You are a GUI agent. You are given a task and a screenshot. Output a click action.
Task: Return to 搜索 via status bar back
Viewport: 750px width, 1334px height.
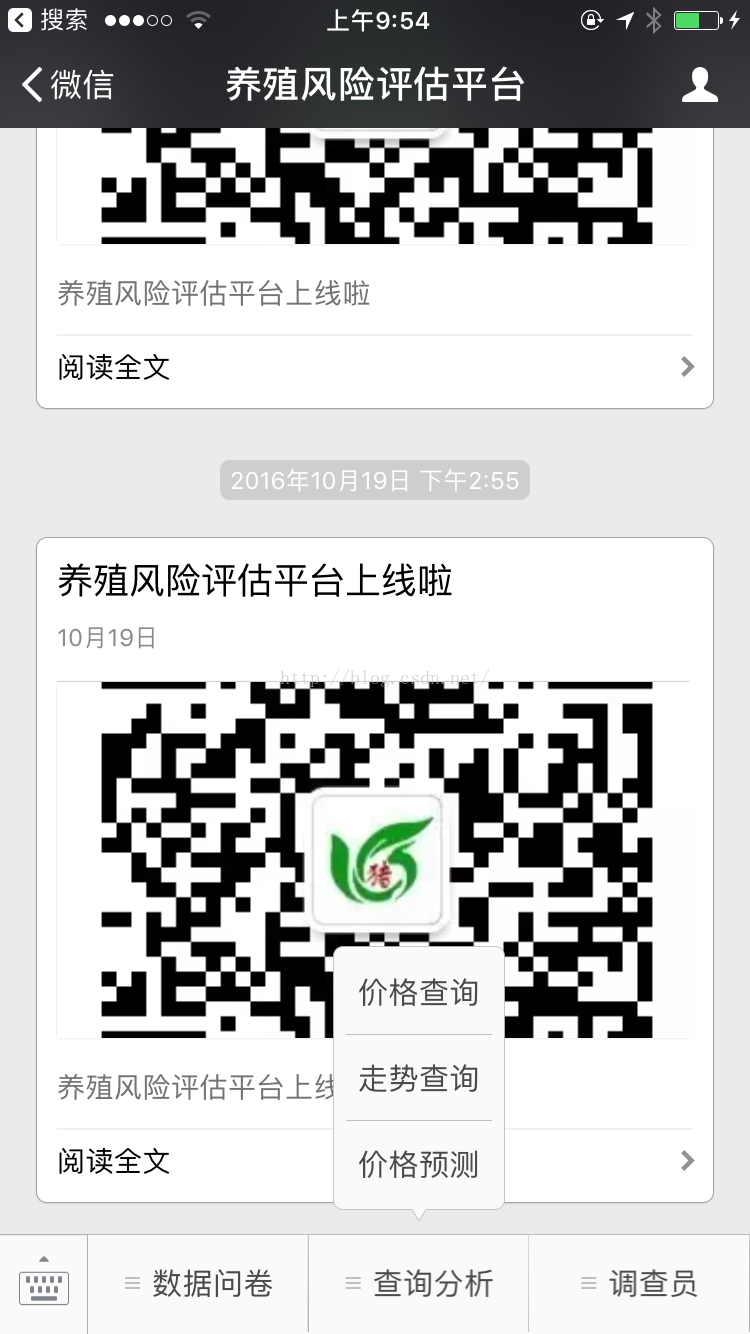click(x=48, y=20)
